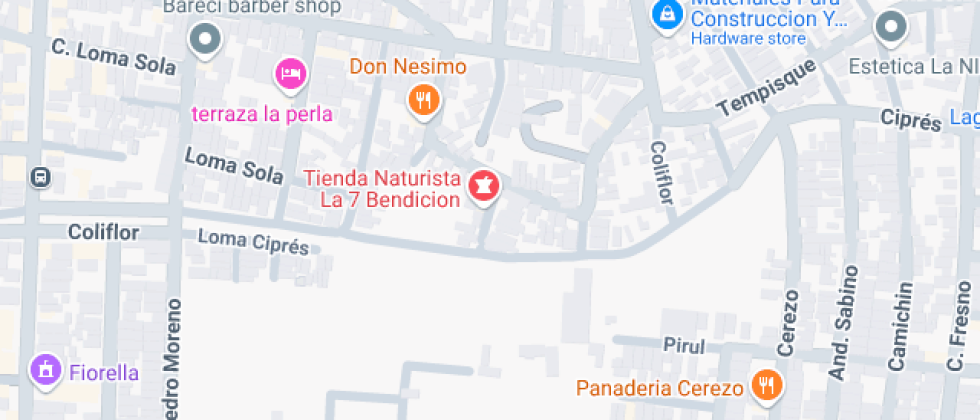Open the Bareci barber shop pin
This screenshot has height=420, width=980.
(206, 40)
